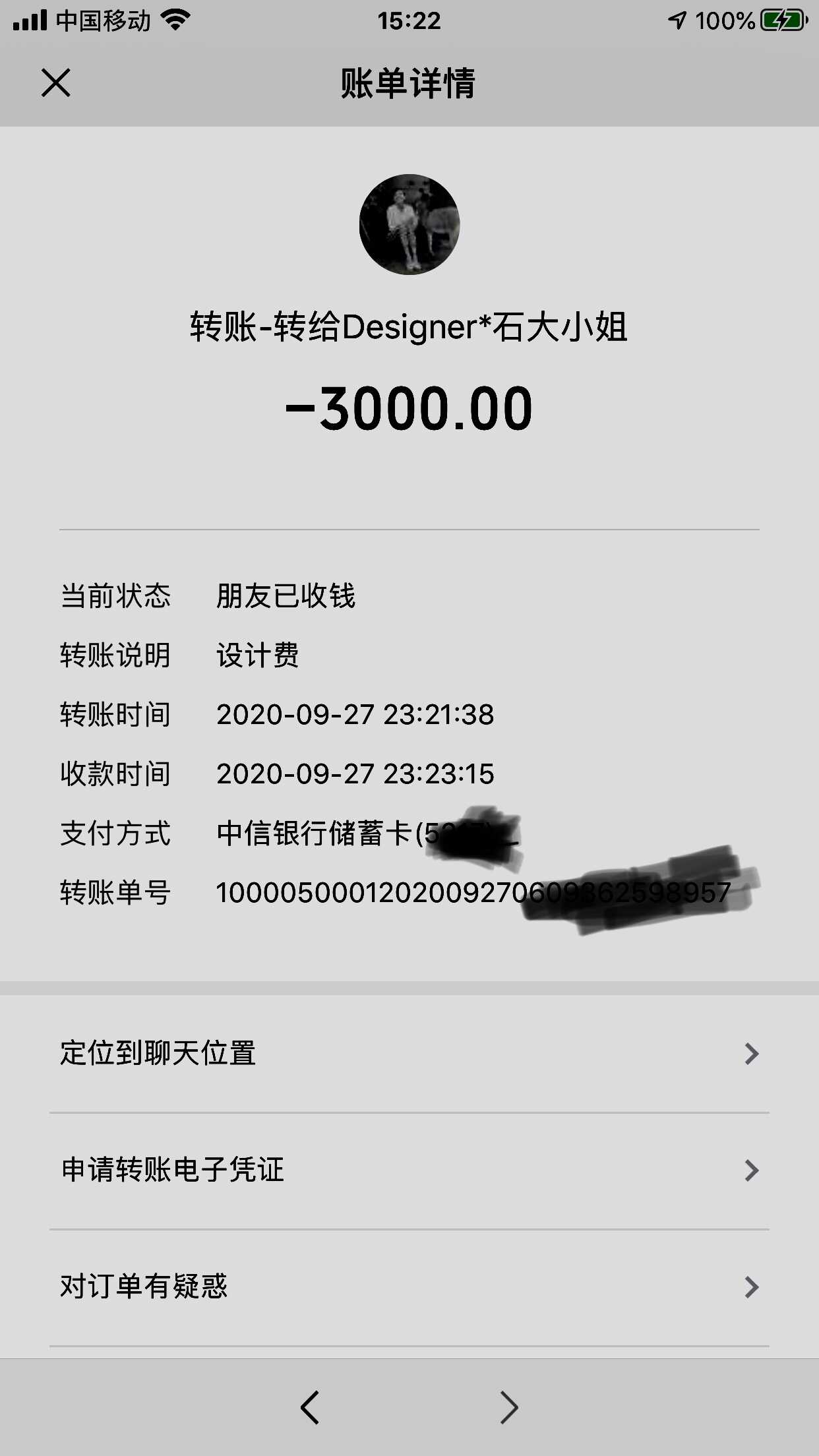Screen dimensions: 819x1456
Task: Open 申请转账电子凭证 row
Action: 409,1170
